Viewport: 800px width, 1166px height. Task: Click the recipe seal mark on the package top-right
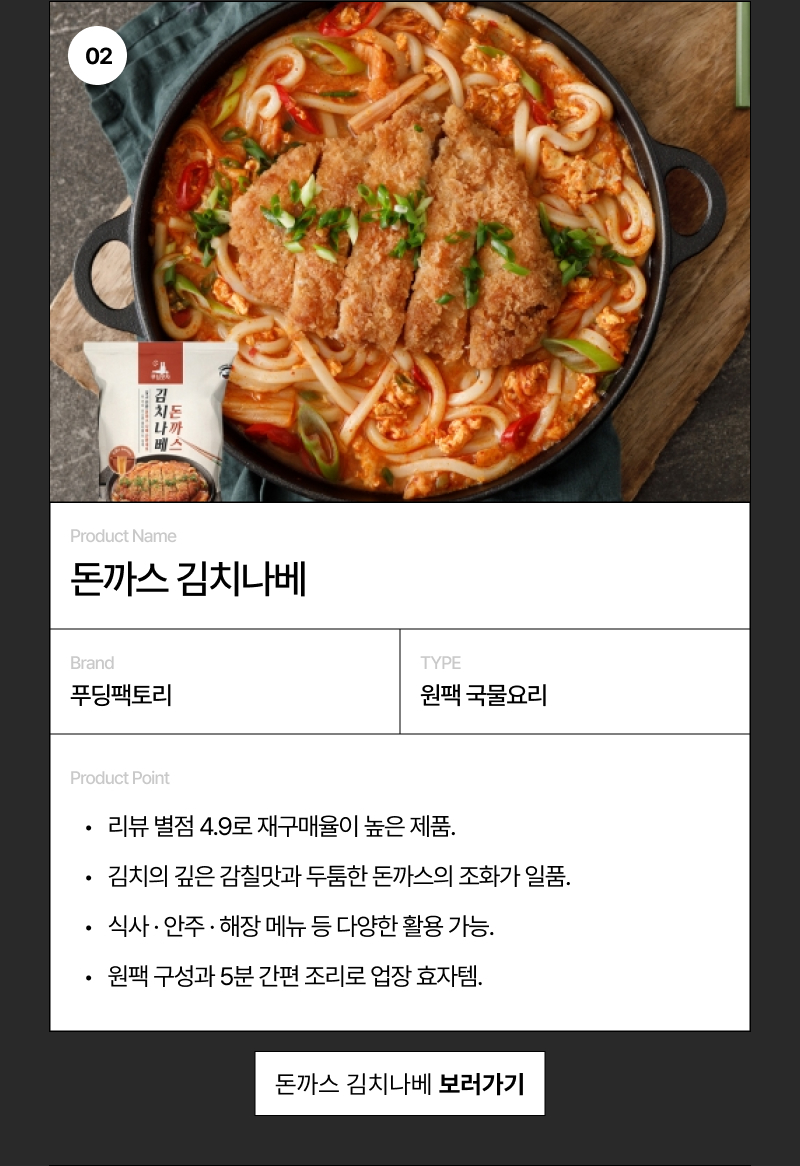[226, 371]
